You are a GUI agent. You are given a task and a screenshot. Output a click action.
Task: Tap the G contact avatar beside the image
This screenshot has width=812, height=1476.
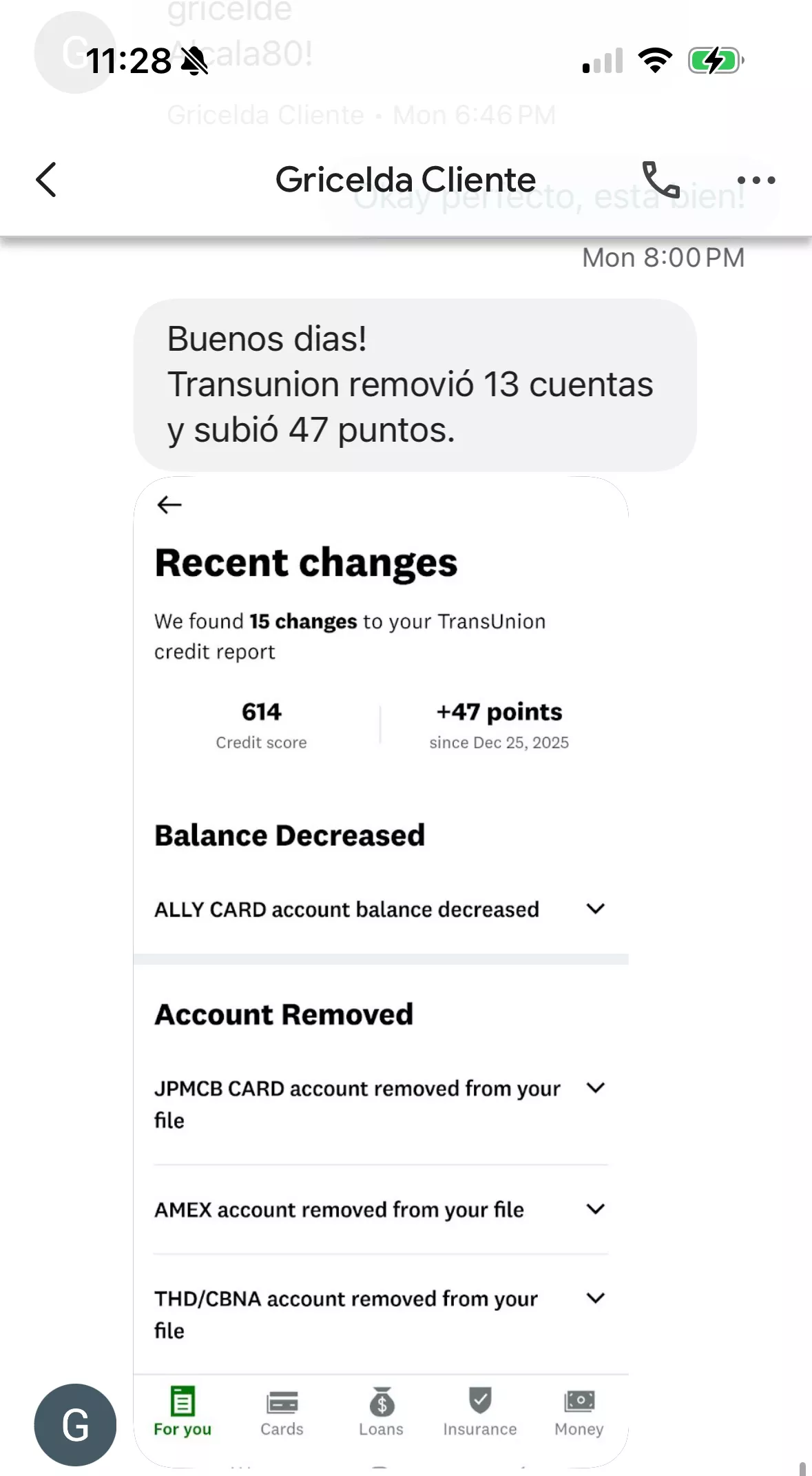coord(75,1424)
